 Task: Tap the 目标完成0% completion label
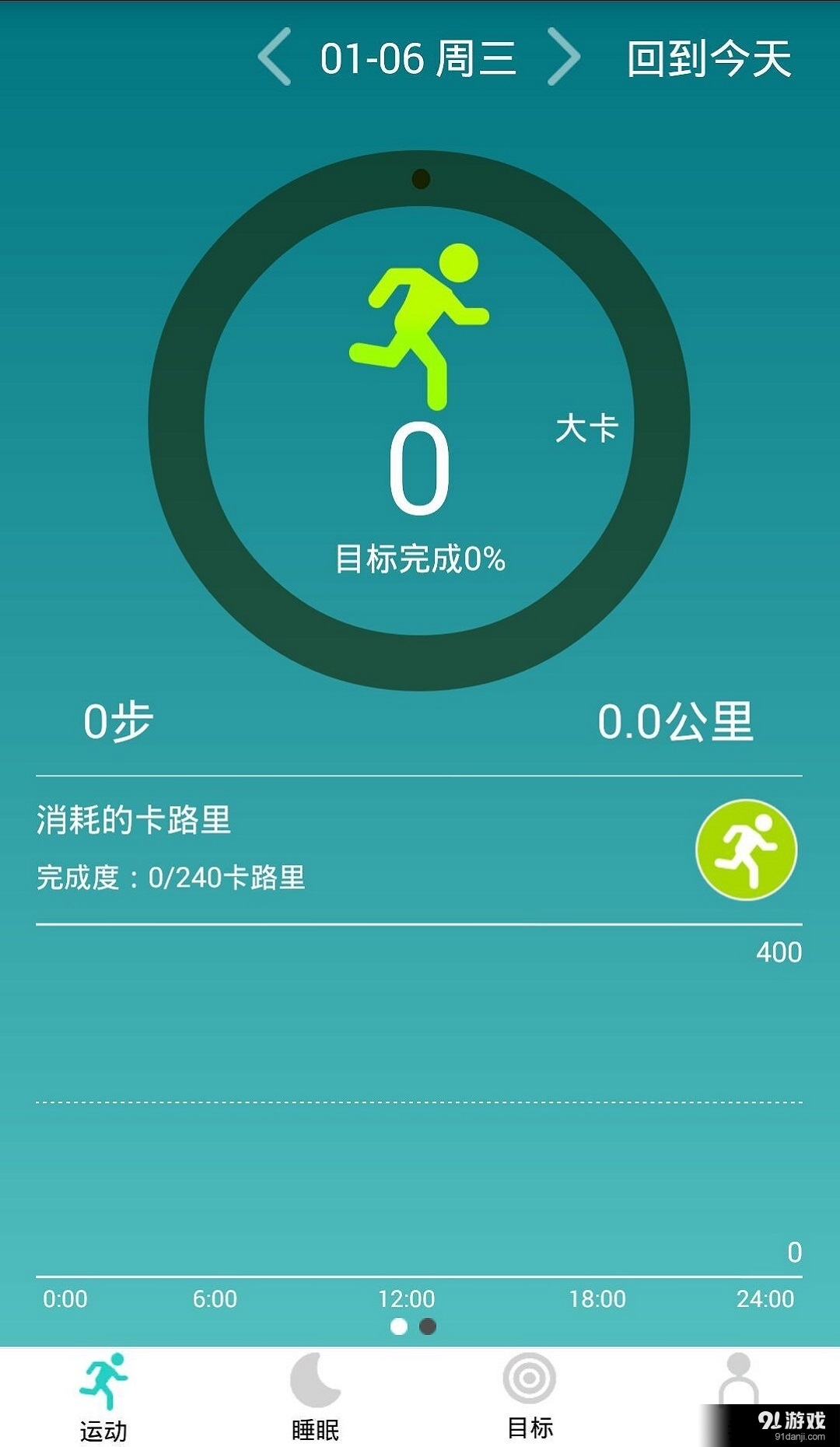420,557
